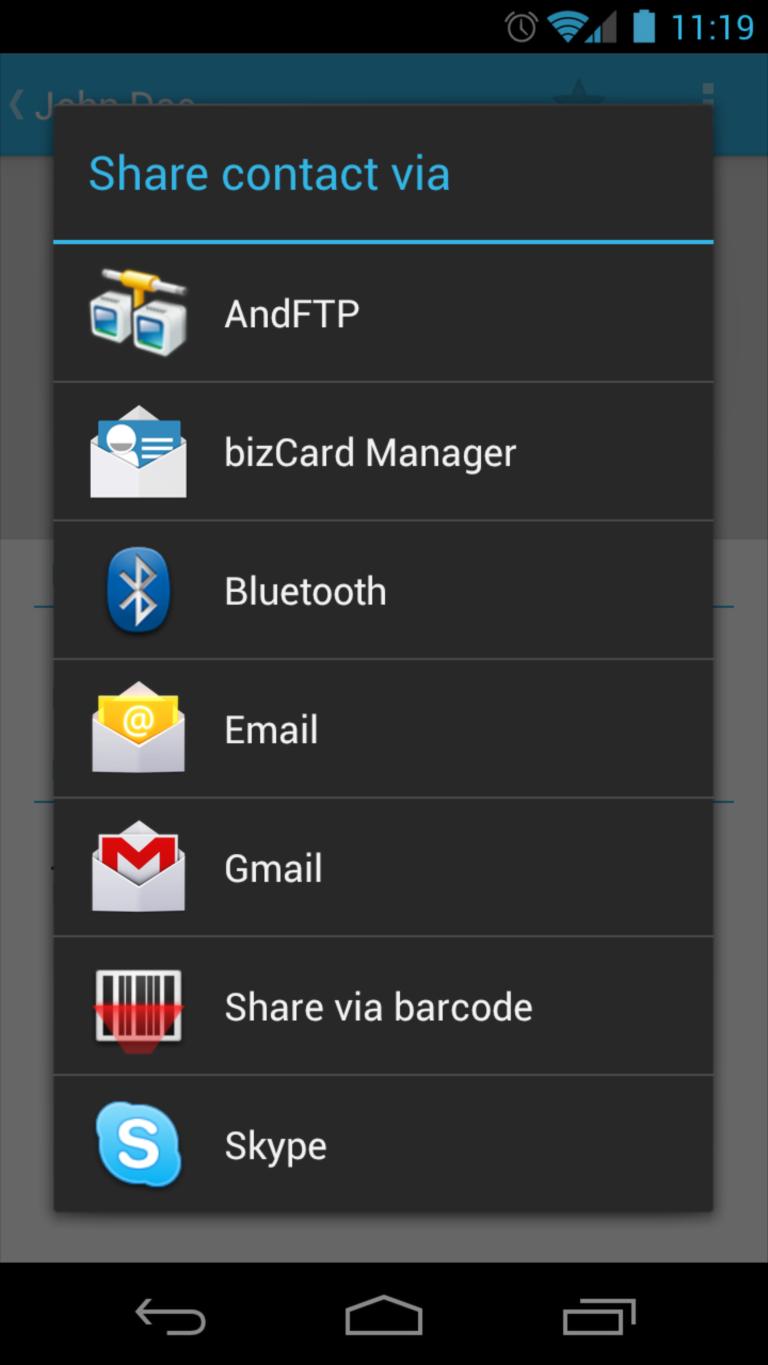
Task: Go to the home screen
Action: coord(384,1317)
